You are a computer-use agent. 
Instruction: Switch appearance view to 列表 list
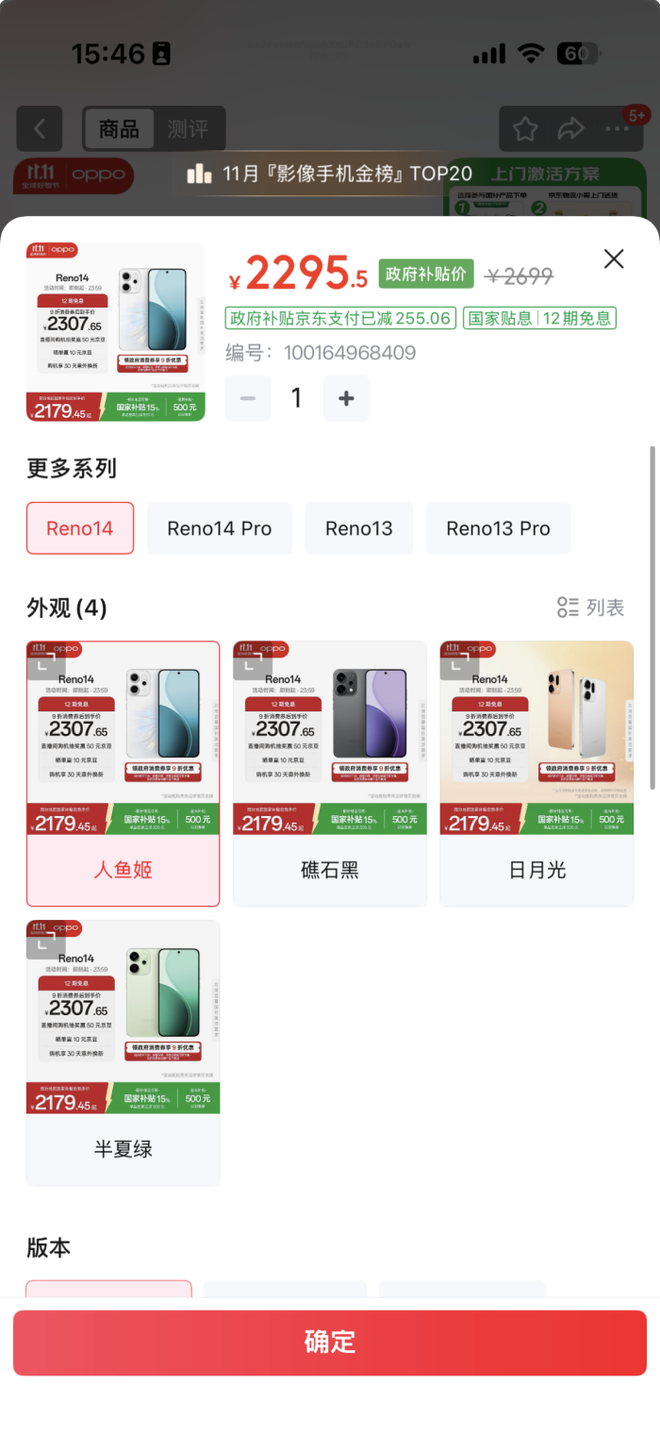coord(590,607)
